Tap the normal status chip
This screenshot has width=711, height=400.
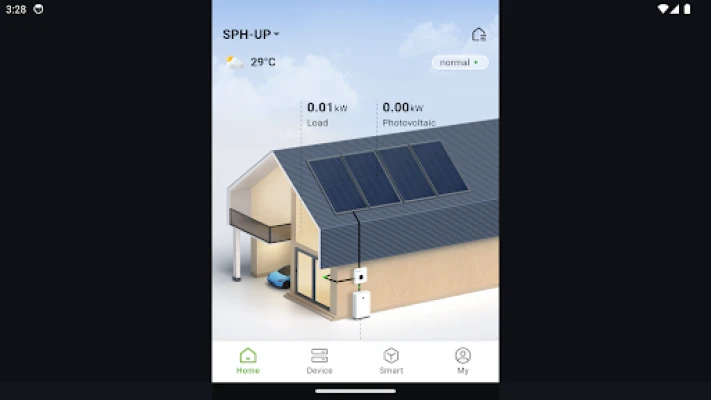(460, 62)
